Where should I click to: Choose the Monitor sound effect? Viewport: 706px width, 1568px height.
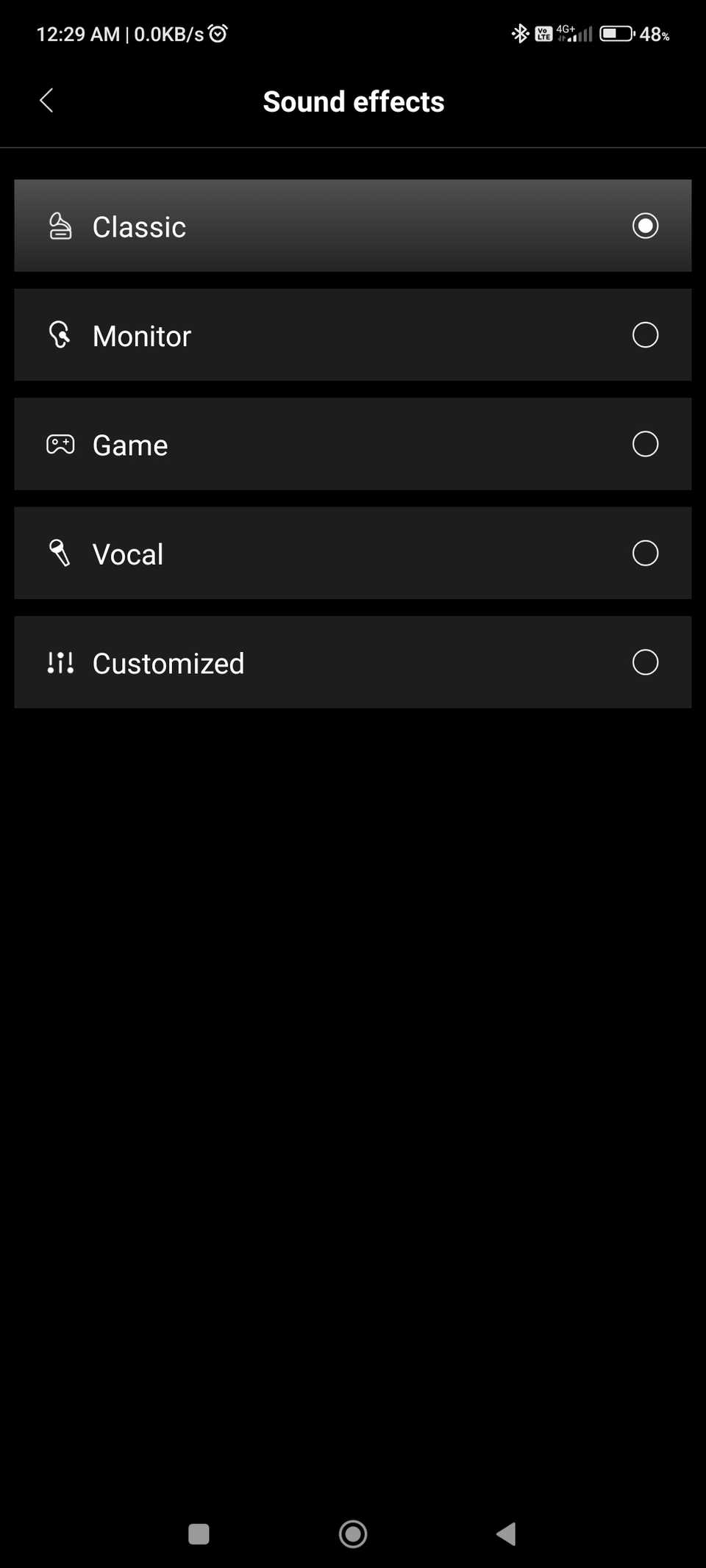353,334
